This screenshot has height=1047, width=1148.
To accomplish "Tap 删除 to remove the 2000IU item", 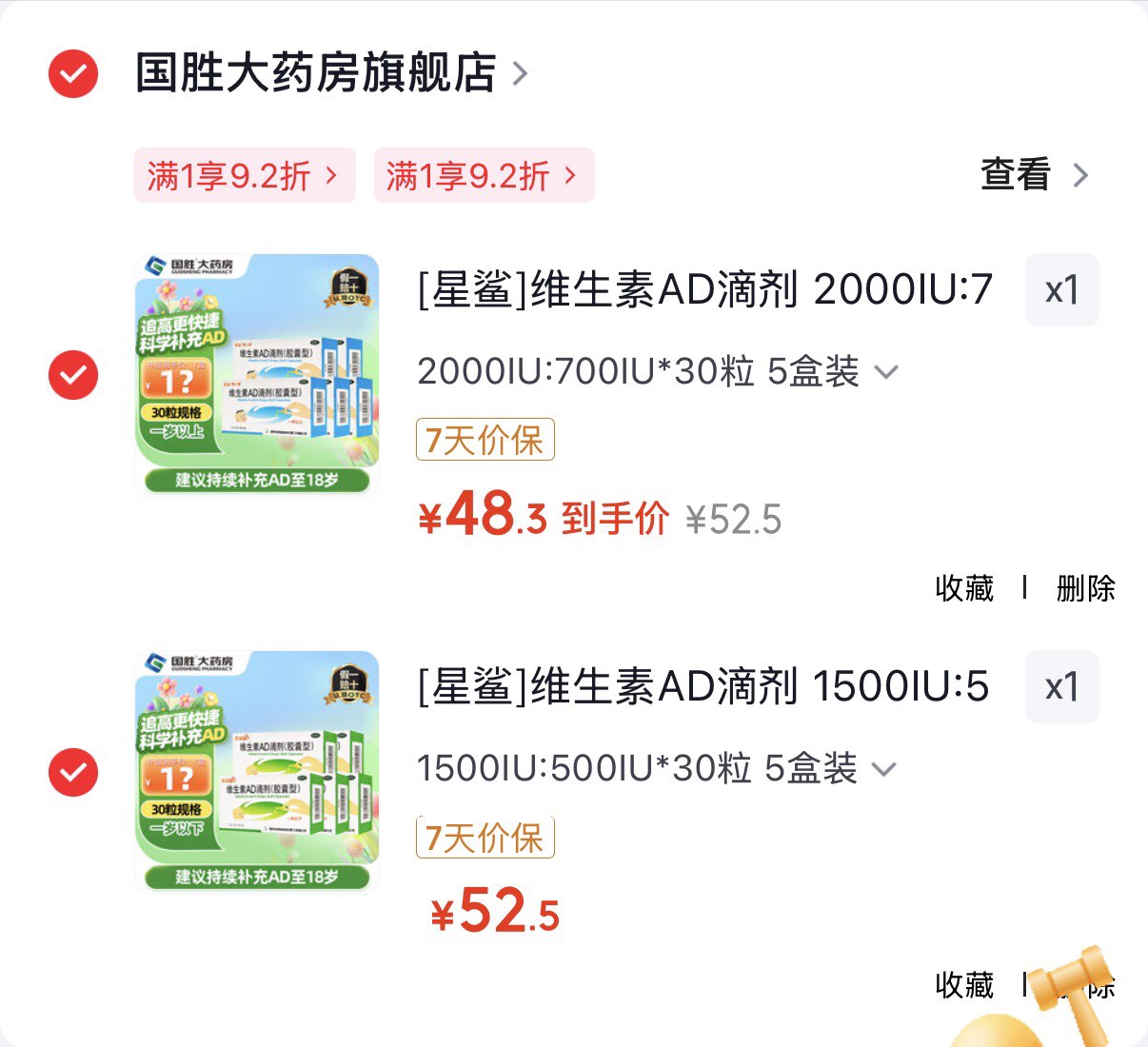I will 1085,588.
